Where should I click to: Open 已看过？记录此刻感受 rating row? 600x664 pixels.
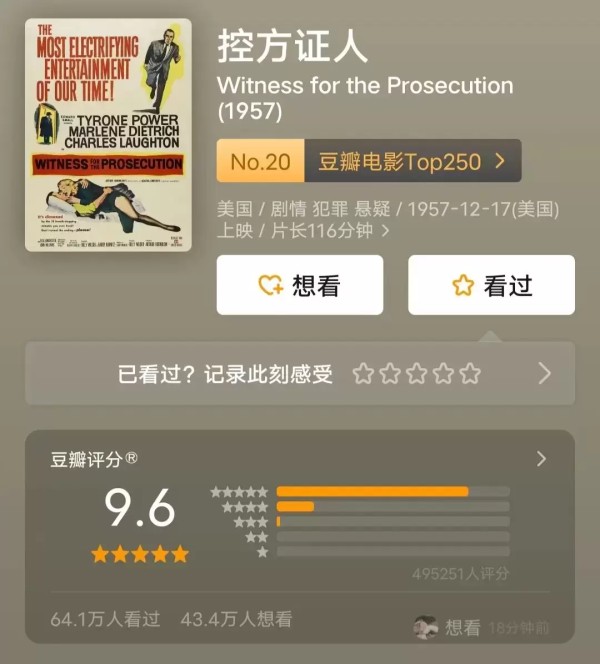coord(300,374)
